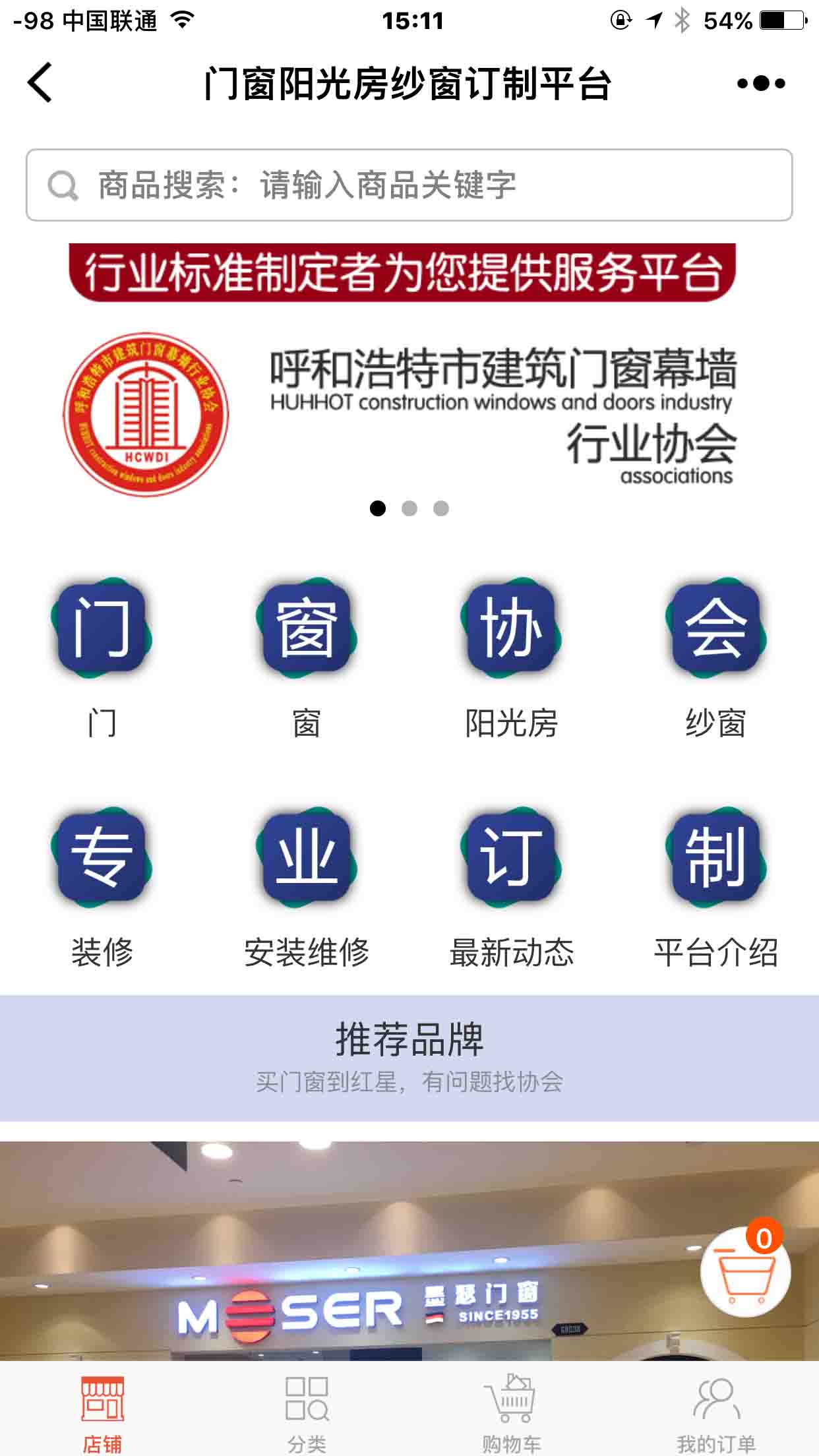Tap the 商品搜索 search field
The image size is (819, 1456).
coord(409,185)
